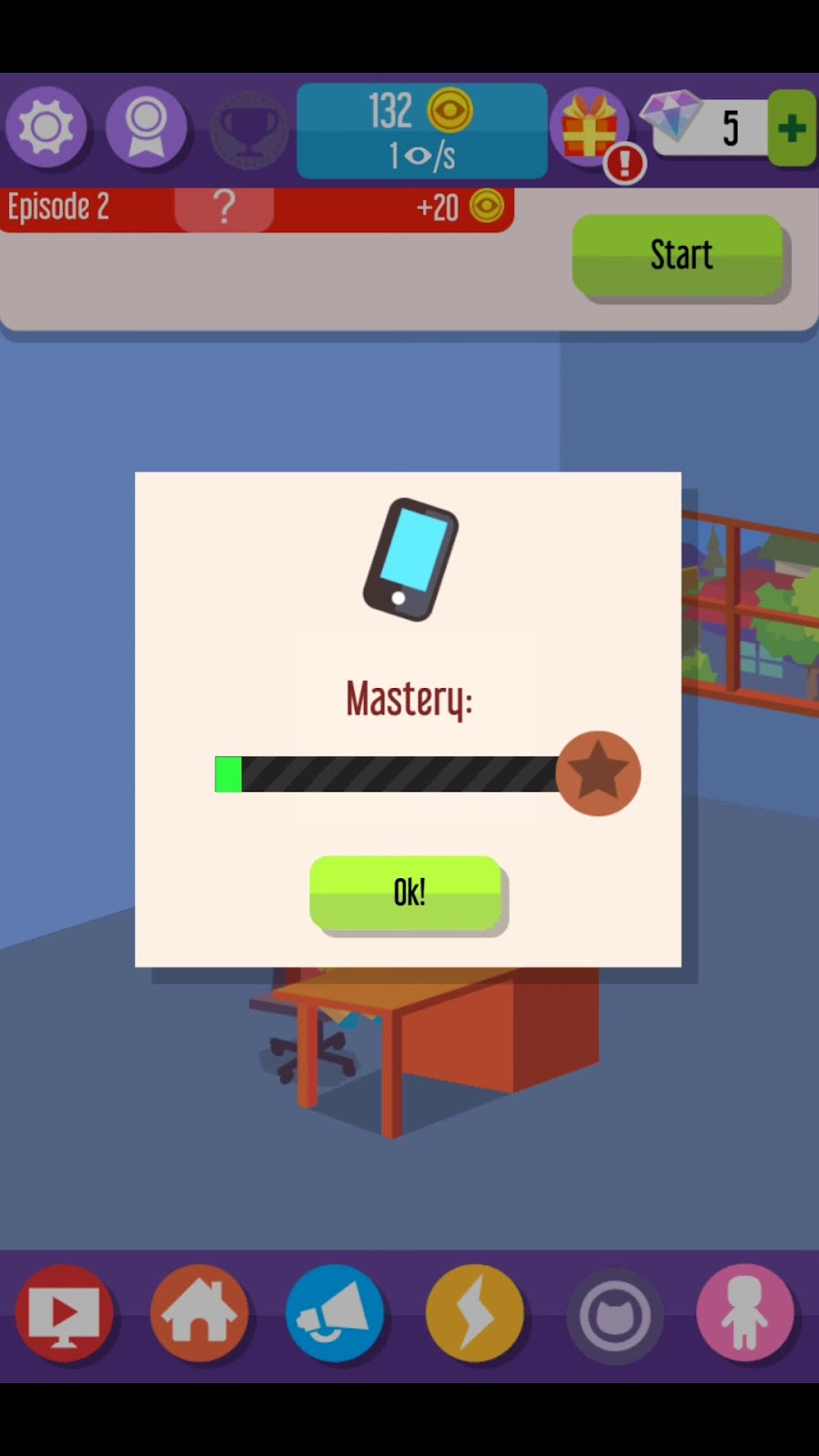Open the video screen tab
819x1456 pixels.
64,1313
